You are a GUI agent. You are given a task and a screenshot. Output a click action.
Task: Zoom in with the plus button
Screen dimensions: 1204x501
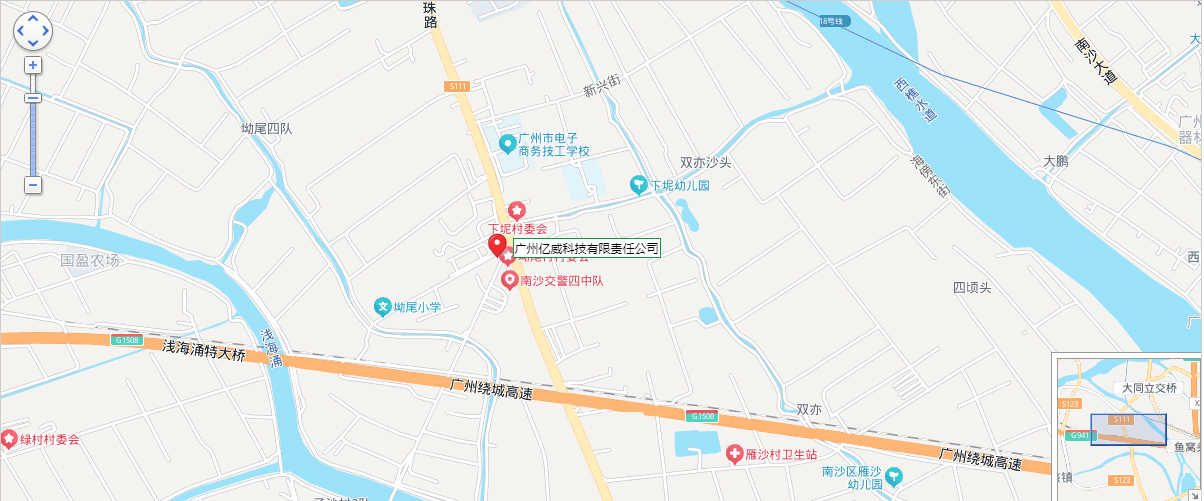click(x=33, y=65)
